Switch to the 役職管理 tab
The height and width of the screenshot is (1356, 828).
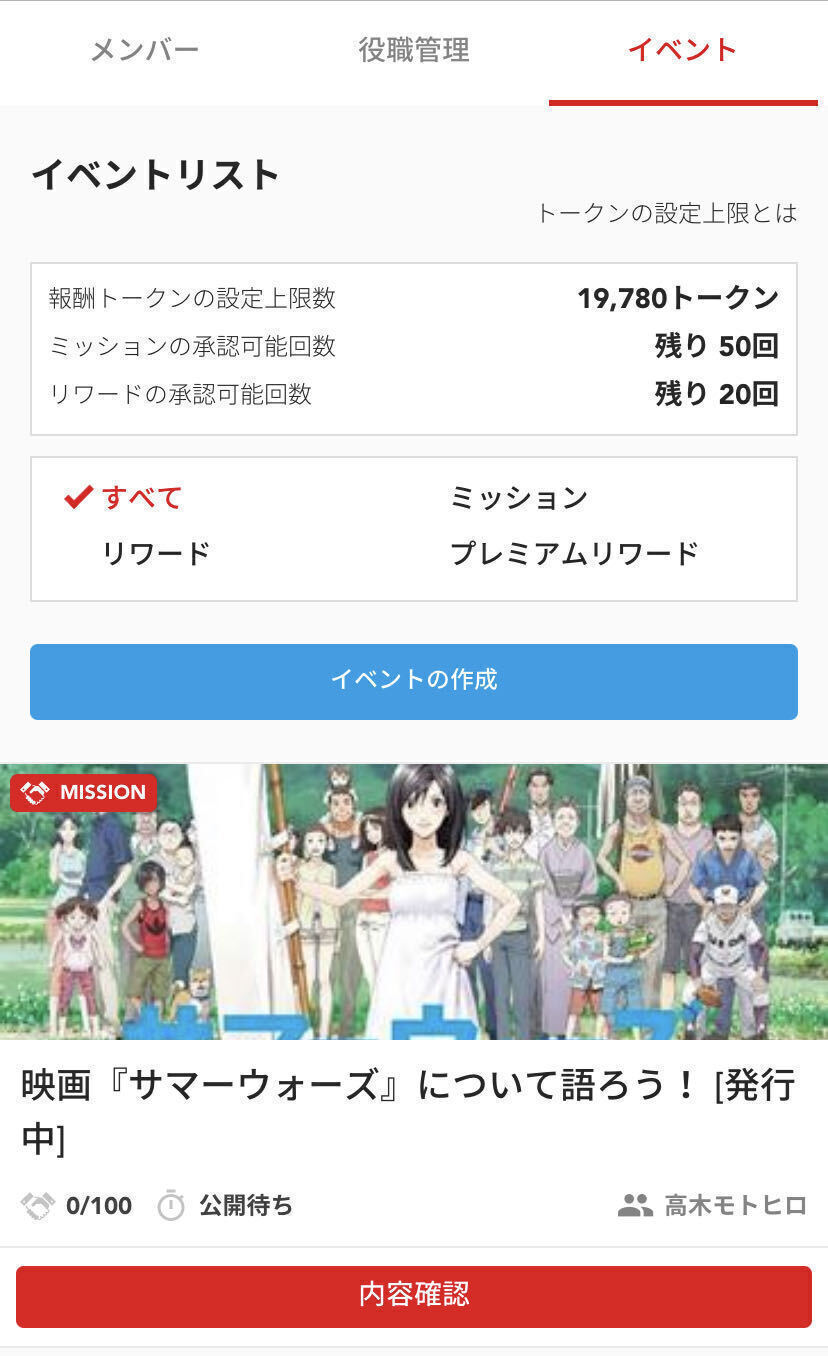coord(414,50)
